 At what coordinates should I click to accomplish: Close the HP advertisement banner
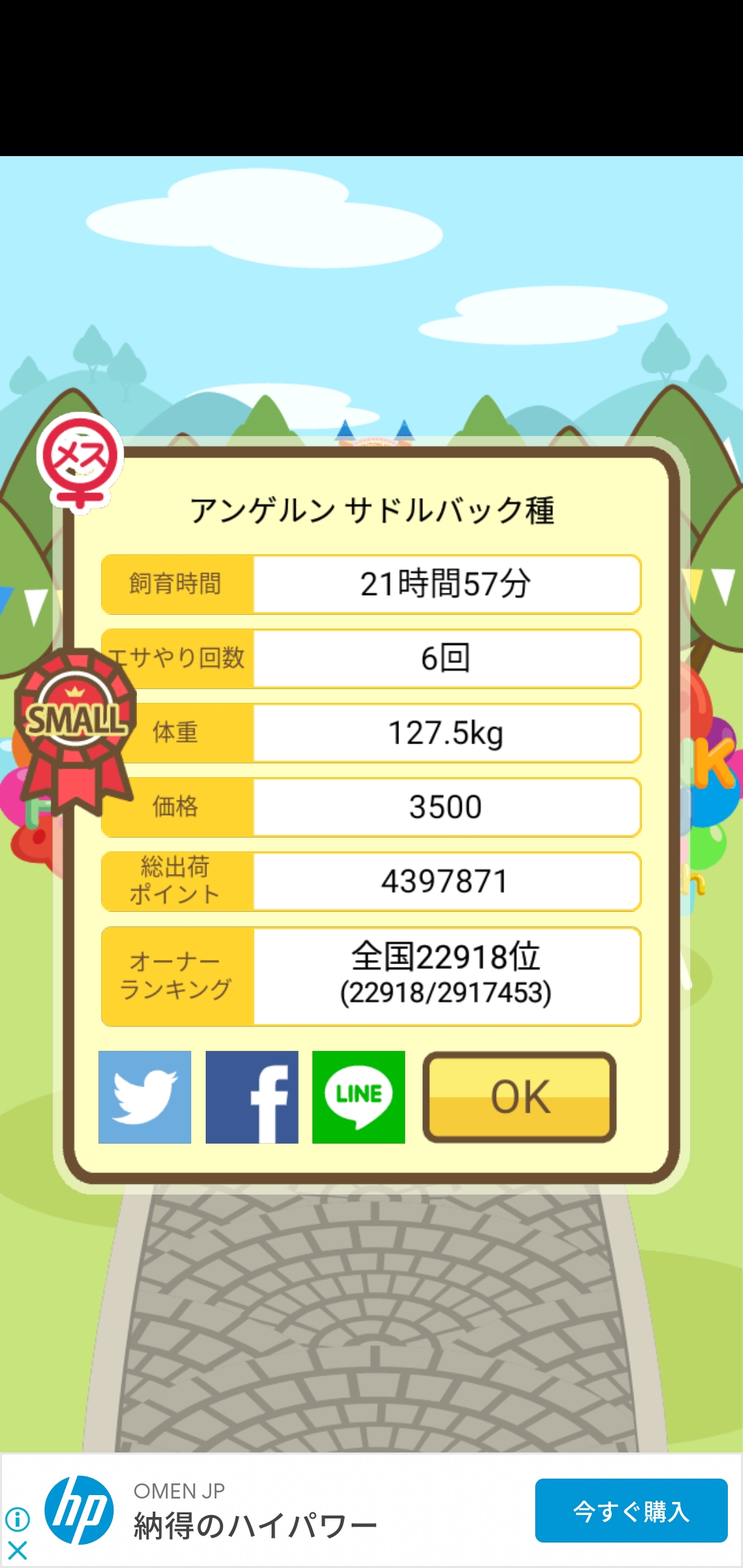(x=17, y=1551)
